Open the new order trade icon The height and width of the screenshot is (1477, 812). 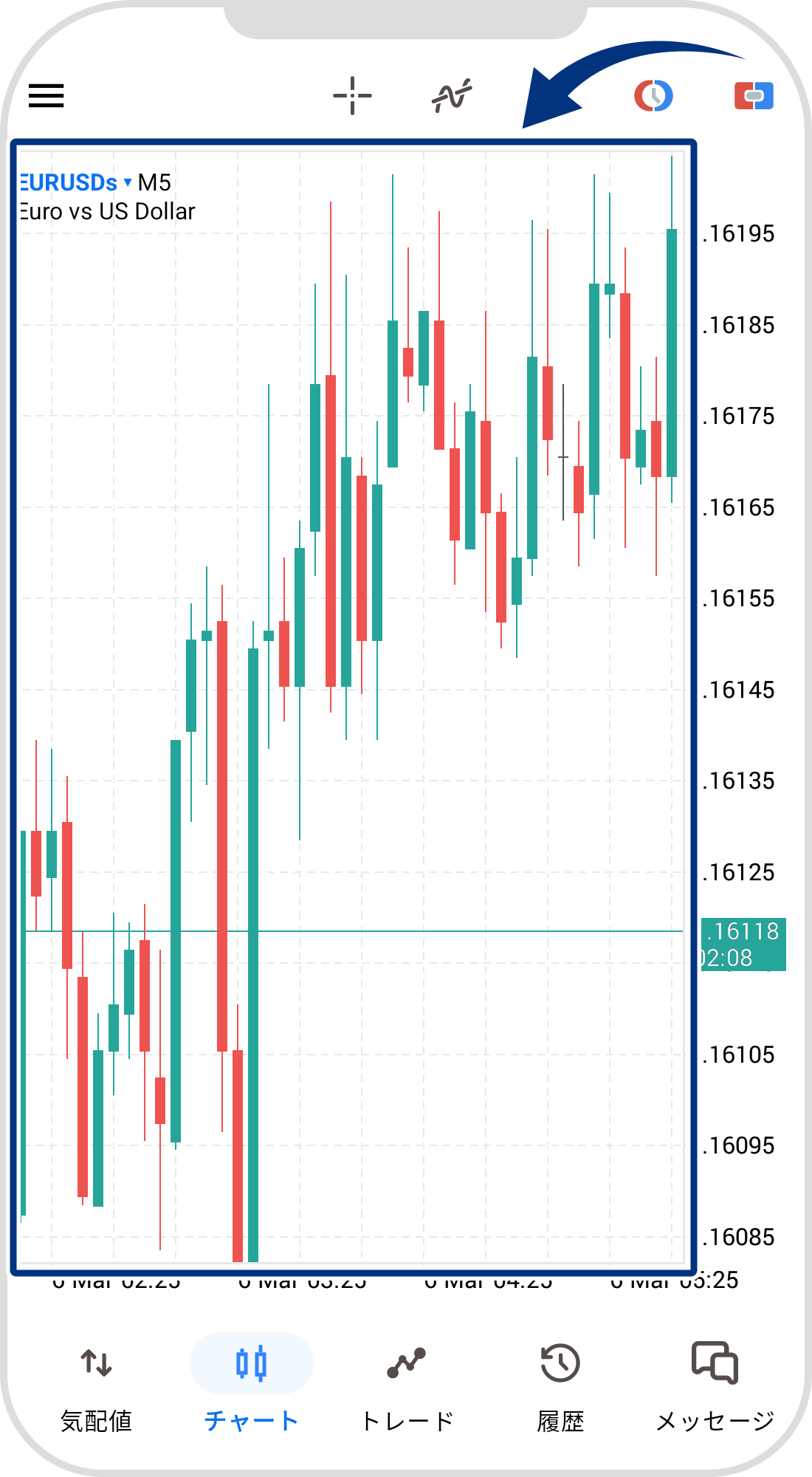(754, 95)
